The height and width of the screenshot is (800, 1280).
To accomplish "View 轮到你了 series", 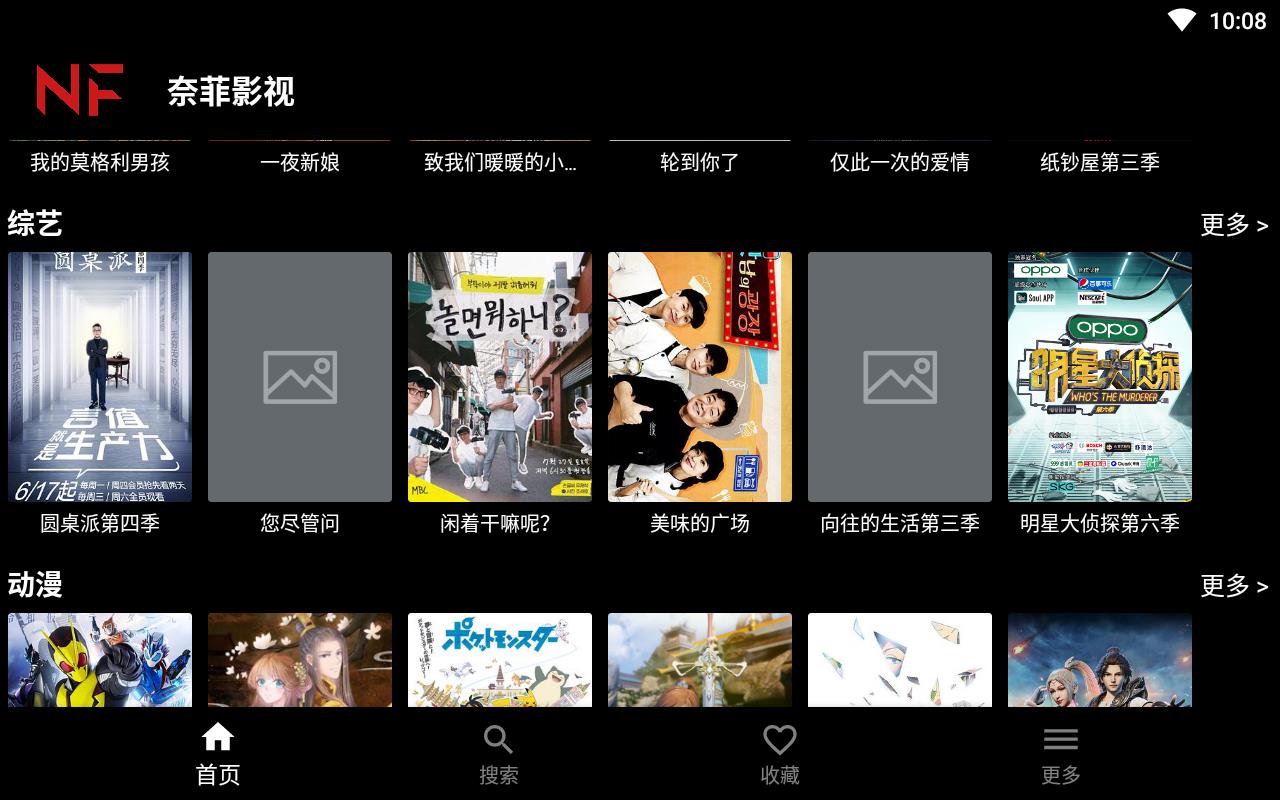I will [700, 162].
